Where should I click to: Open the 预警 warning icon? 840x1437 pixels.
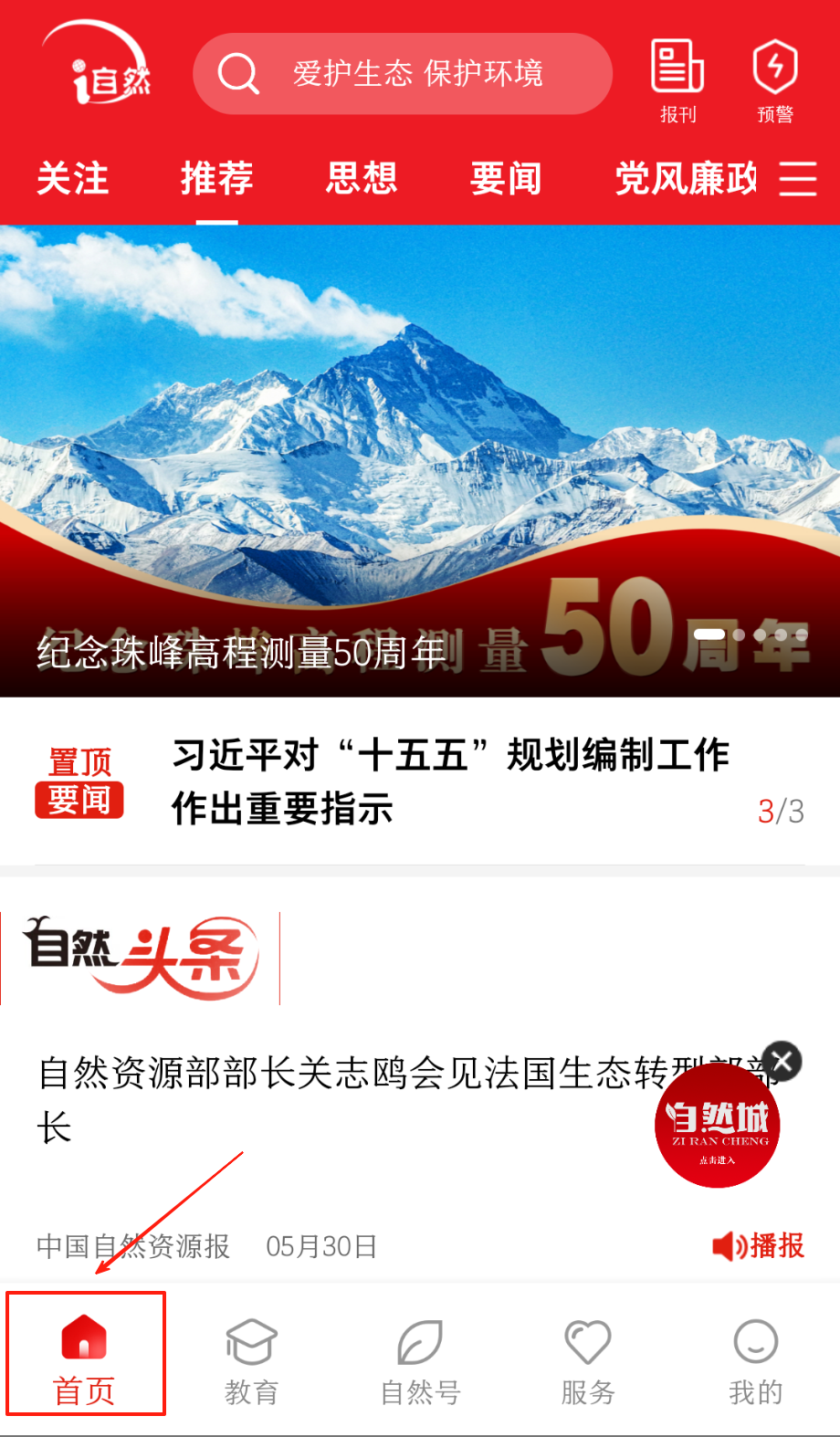(x=775, y=79)
